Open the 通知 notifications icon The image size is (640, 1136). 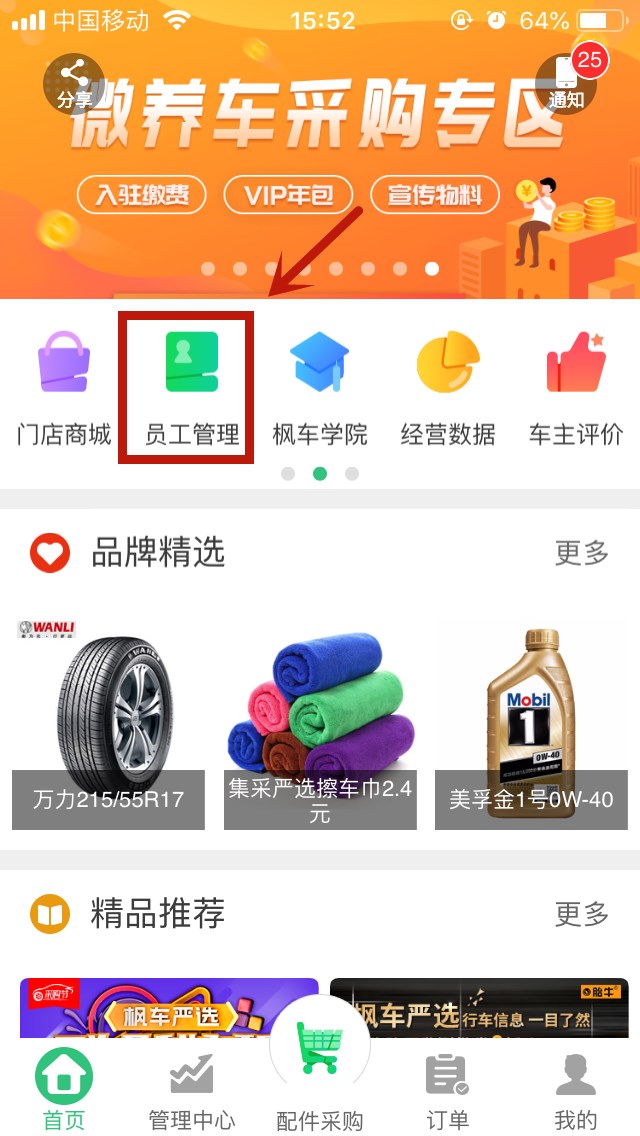pos(566,83)
